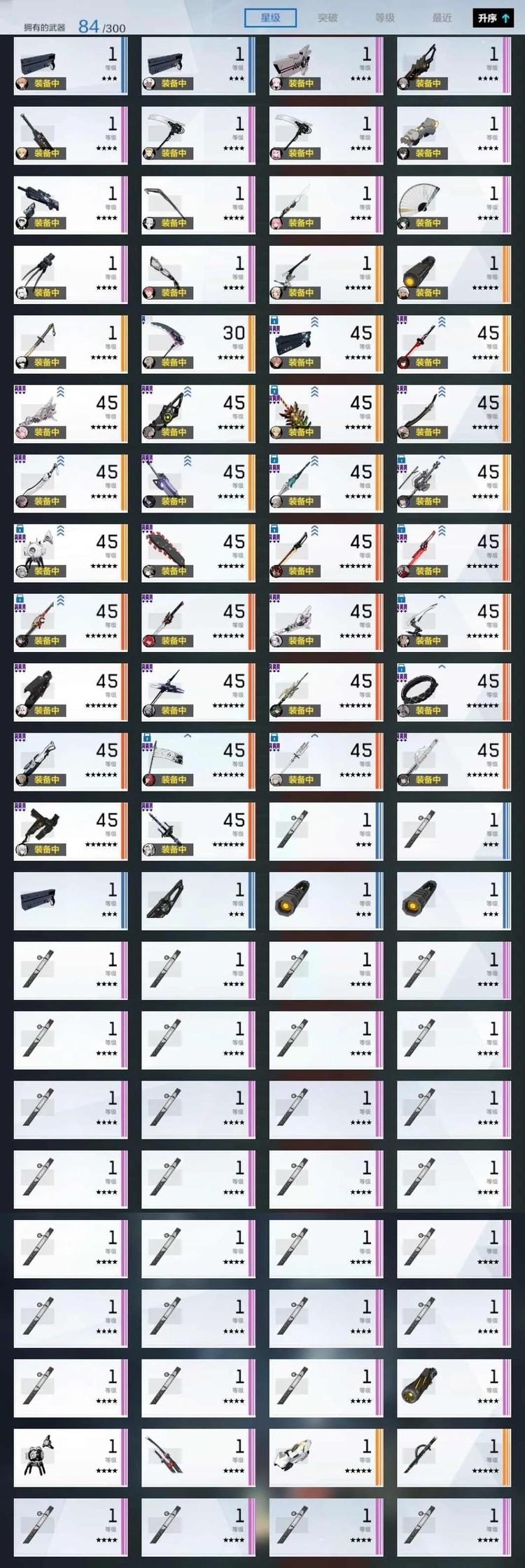Open the spiky golden-green weapon at level 45
This screenshot has width=525, height=1568.
[325, 413]
